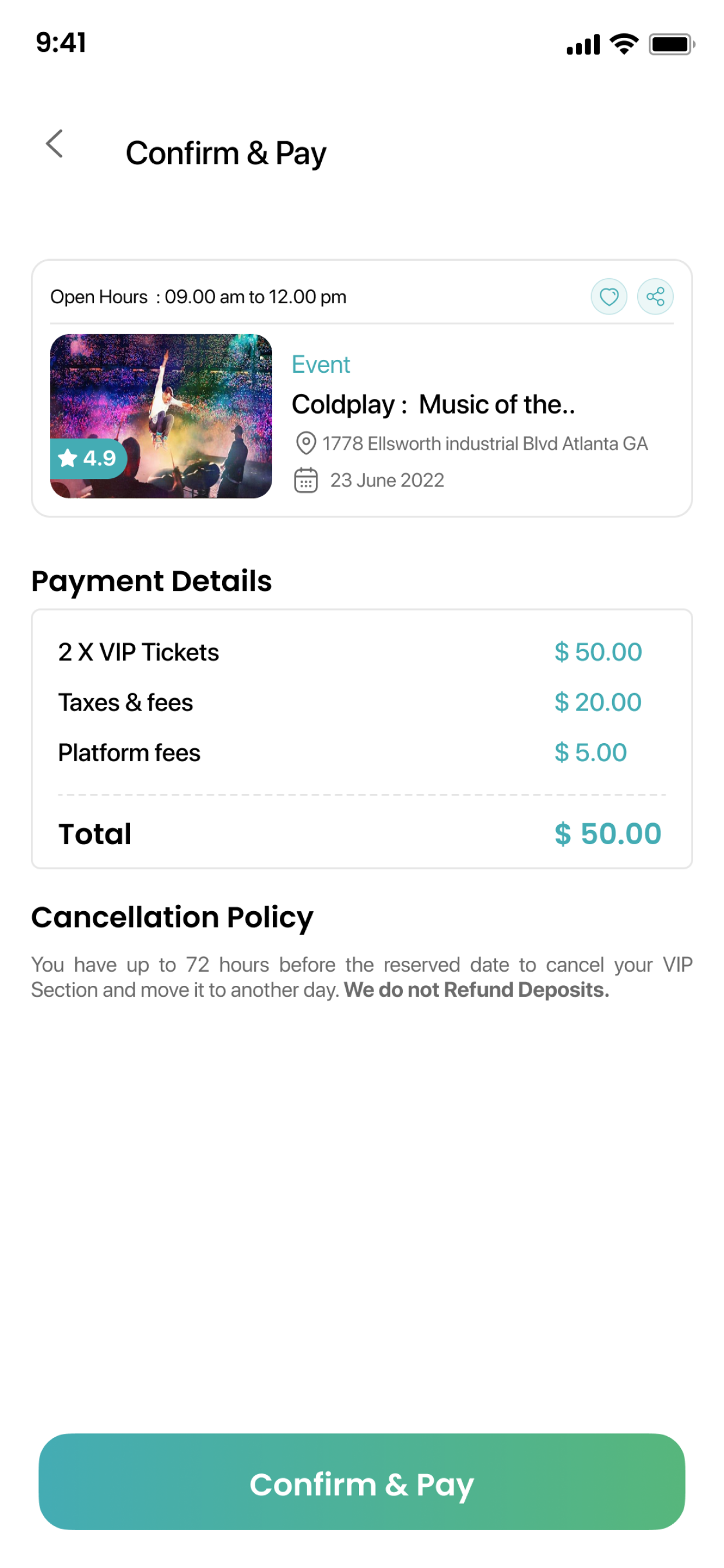Select the Event category label
The height and width of the screenshot is (1568, 724).
[x=321, y=363]
